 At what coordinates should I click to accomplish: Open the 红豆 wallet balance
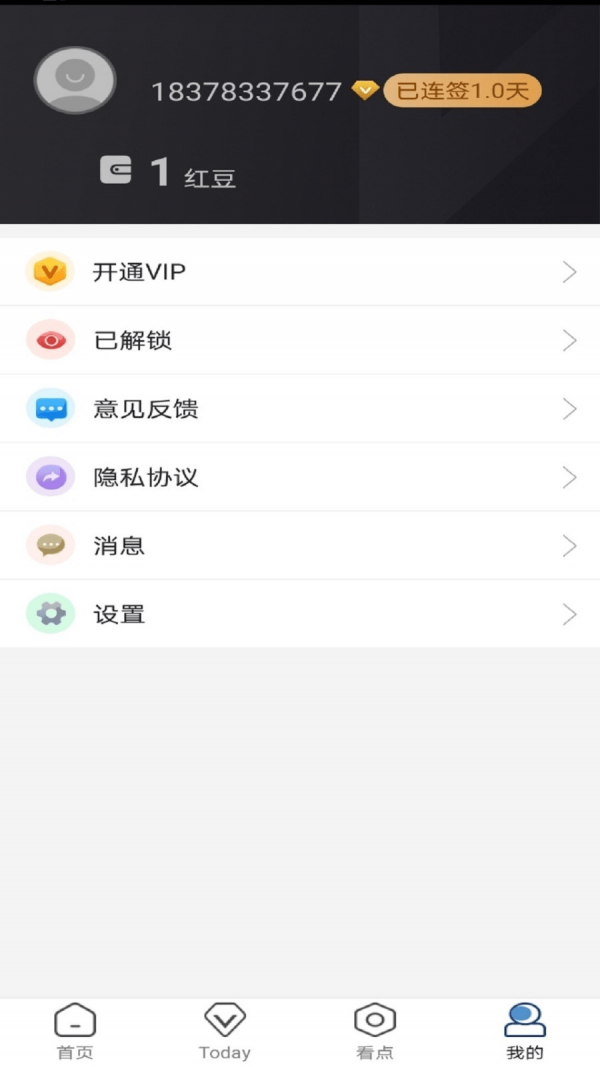[168, 173]
